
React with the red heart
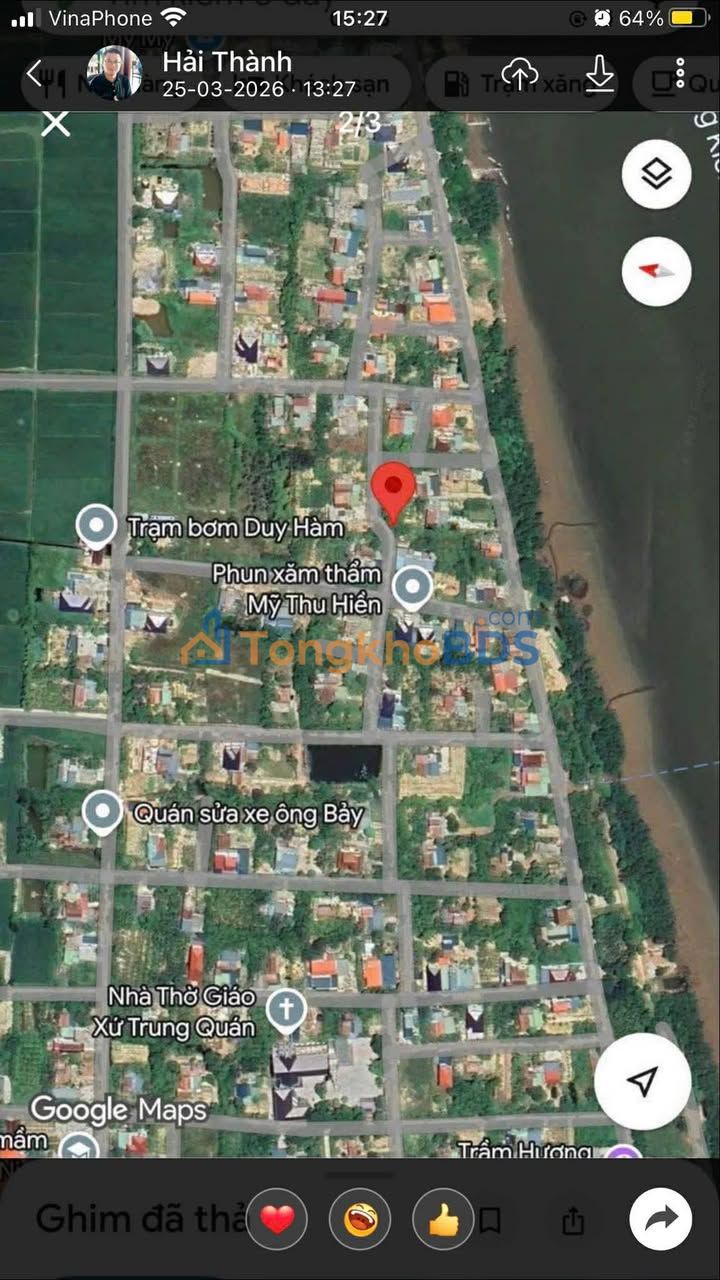(x=277, y=1219)
